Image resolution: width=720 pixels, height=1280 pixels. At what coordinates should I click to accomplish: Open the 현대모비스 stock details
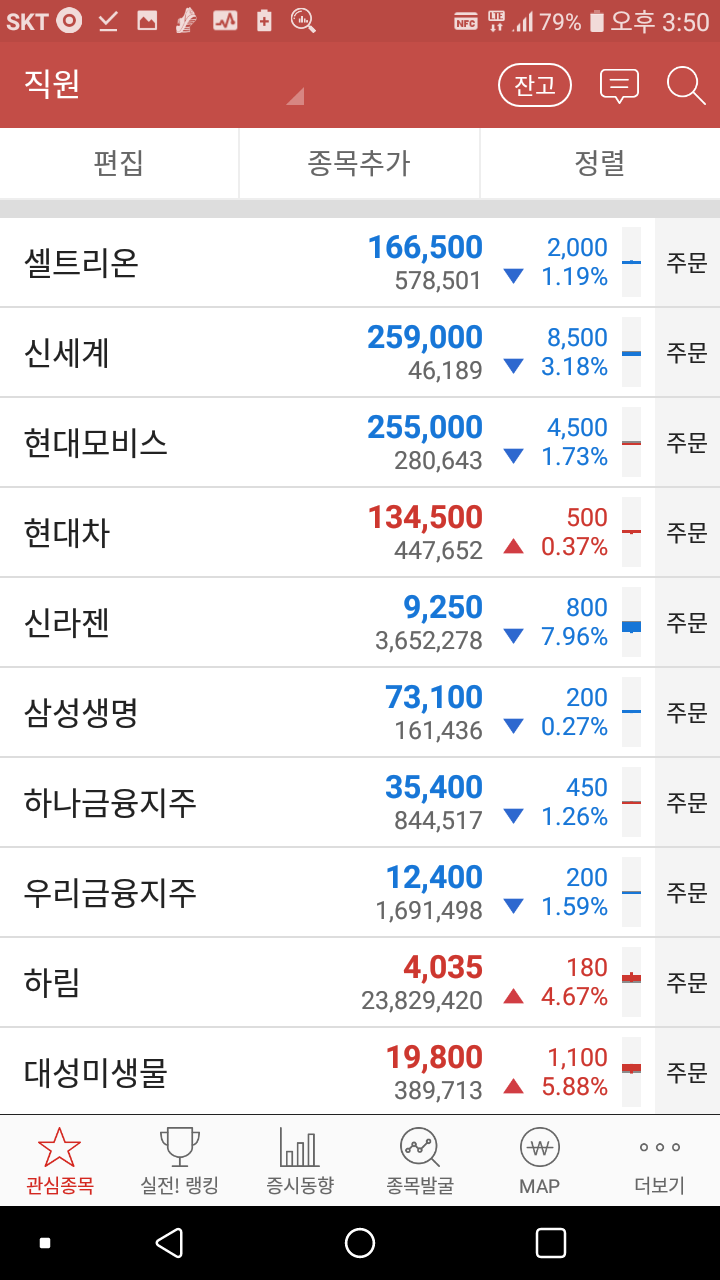pyautogui.click(x=327, y=443)
